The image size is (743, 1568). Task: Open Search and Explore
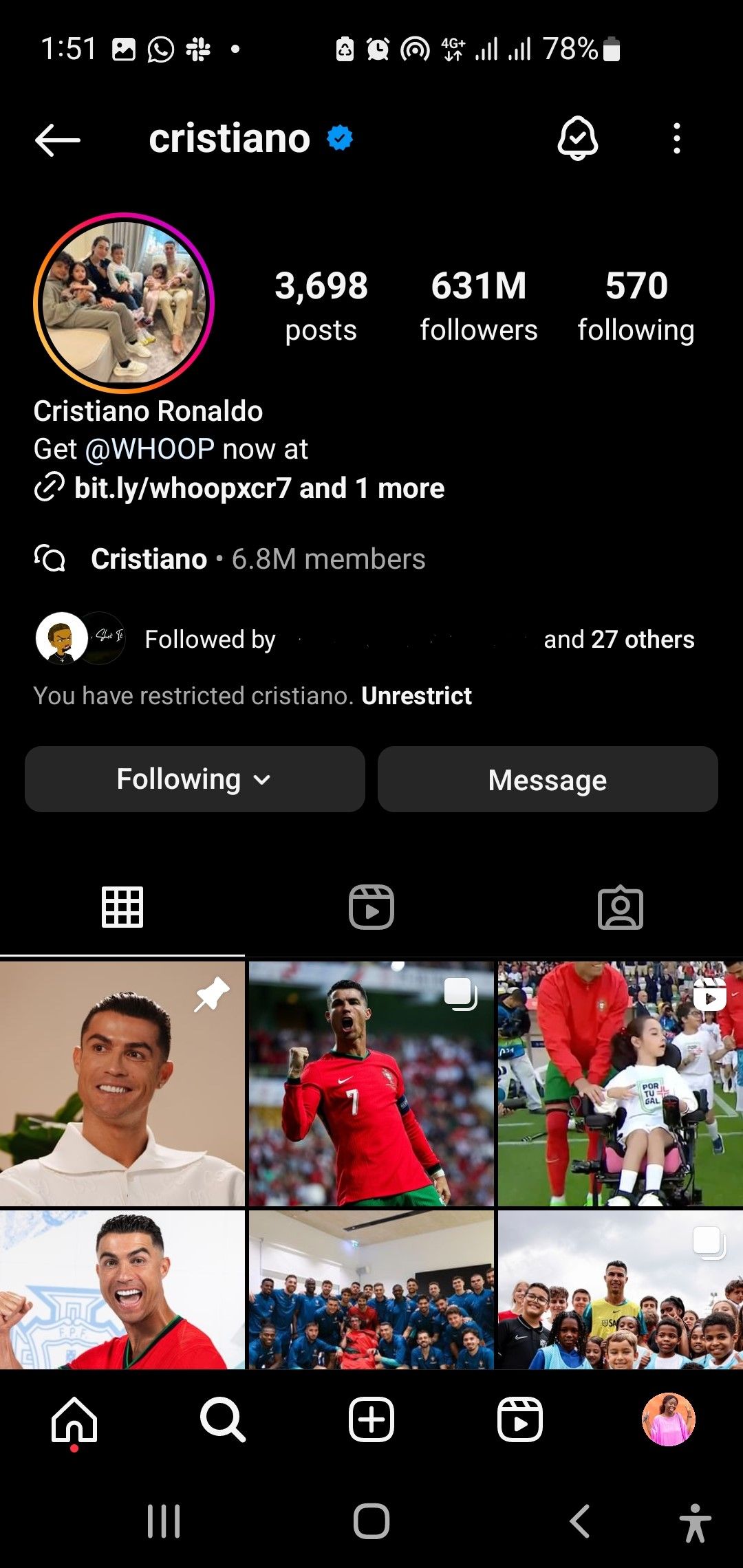pyautogui.click(x=223, y=1419)
